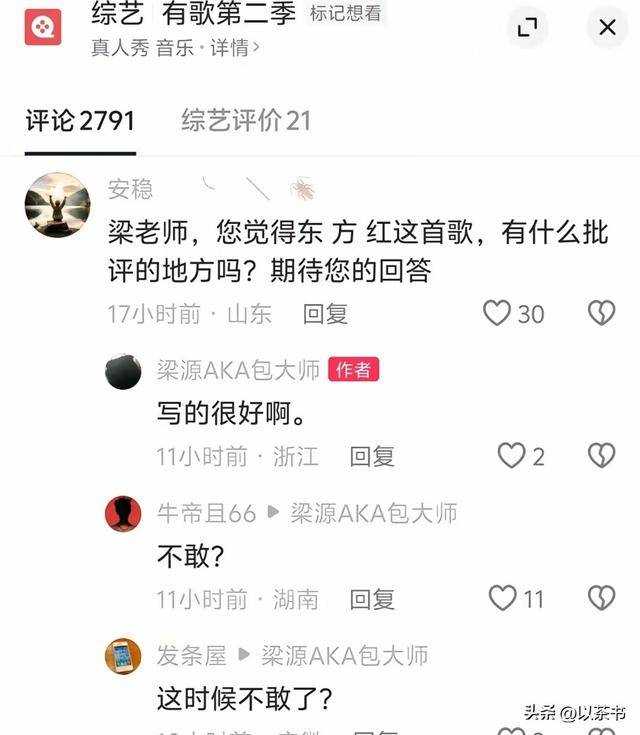The image size is (640, 735).
Task: Switch to the 综艺评价 tab
Action: [246, 121]
